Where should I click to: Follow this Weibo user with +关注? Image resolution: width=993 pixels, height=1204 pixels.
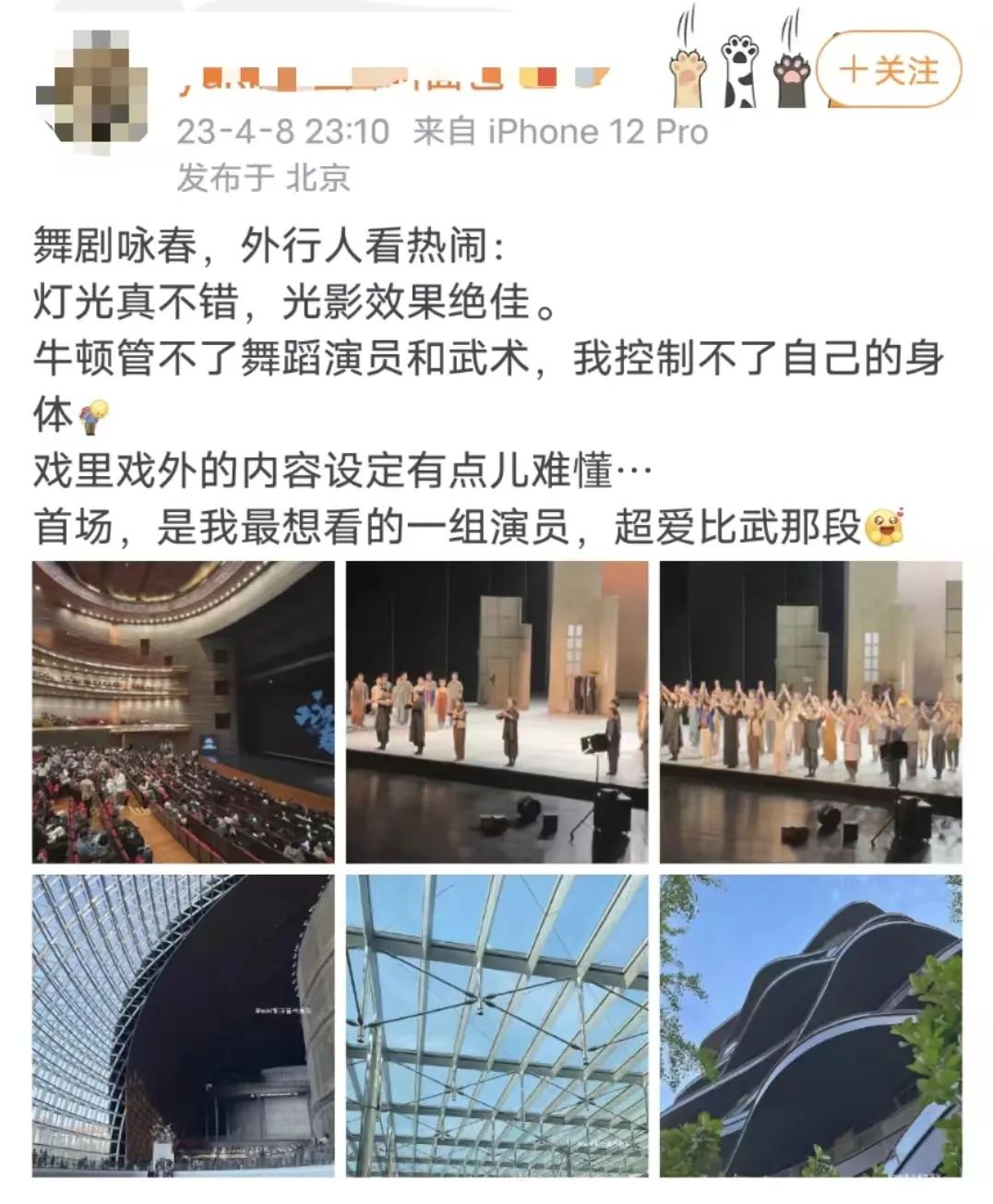[890, 71]
